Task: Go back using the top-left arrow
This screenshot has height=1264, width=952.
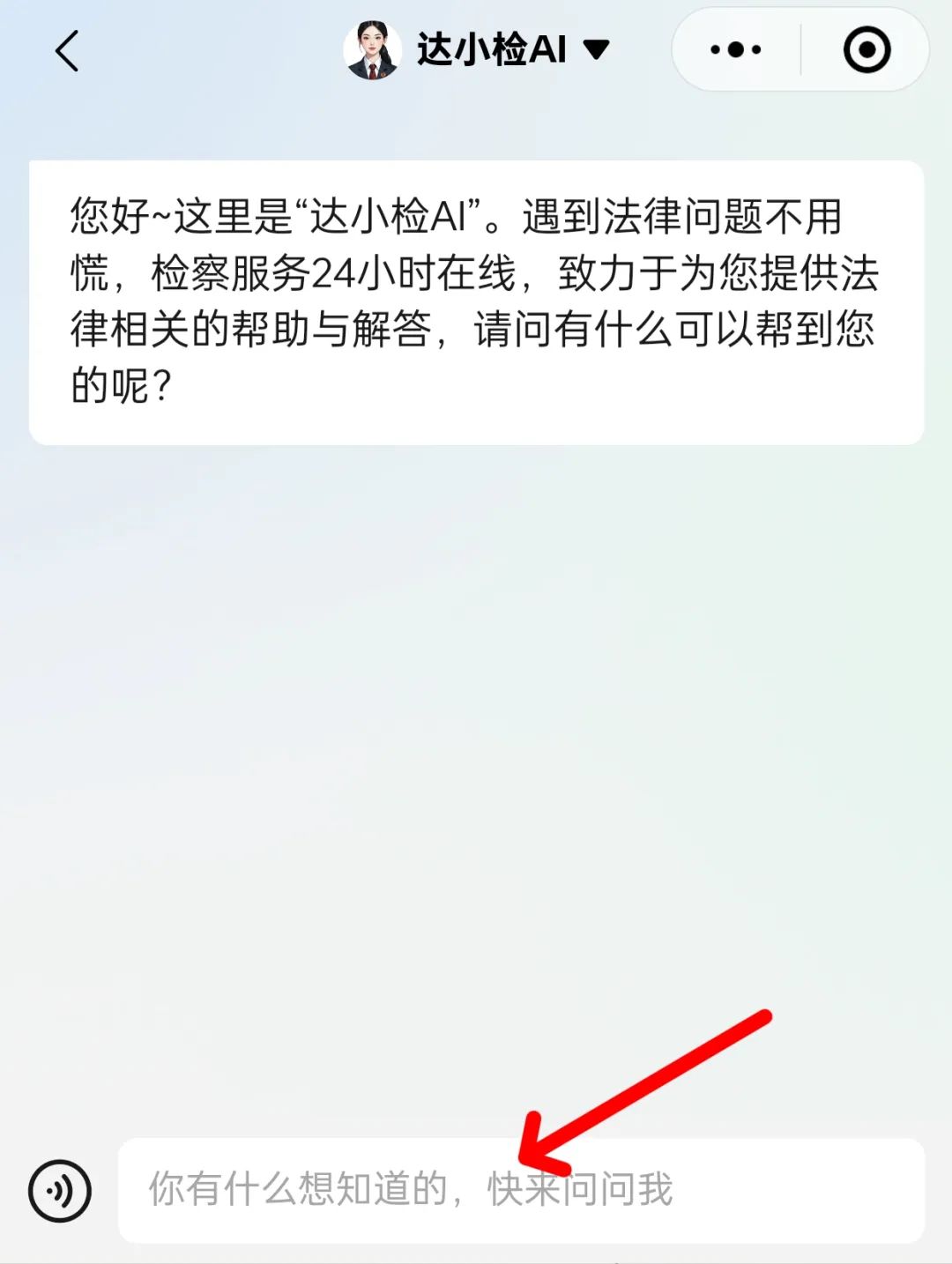Action: 67,51
